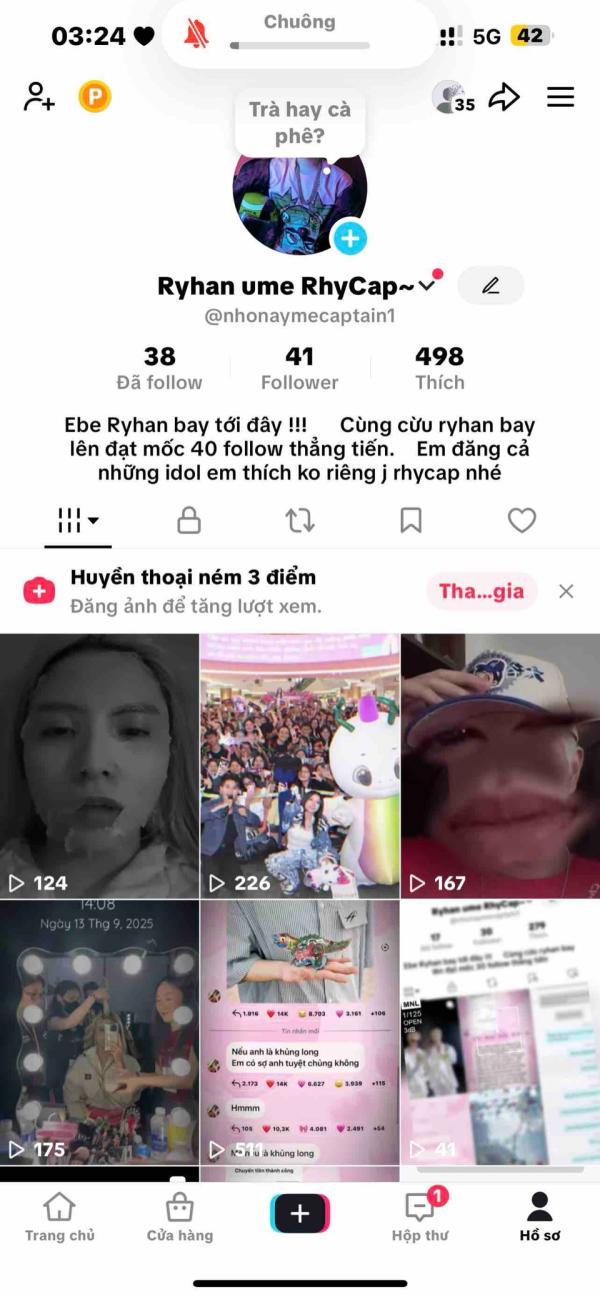Tap the gold coin P icon

[x=95, y=97]
